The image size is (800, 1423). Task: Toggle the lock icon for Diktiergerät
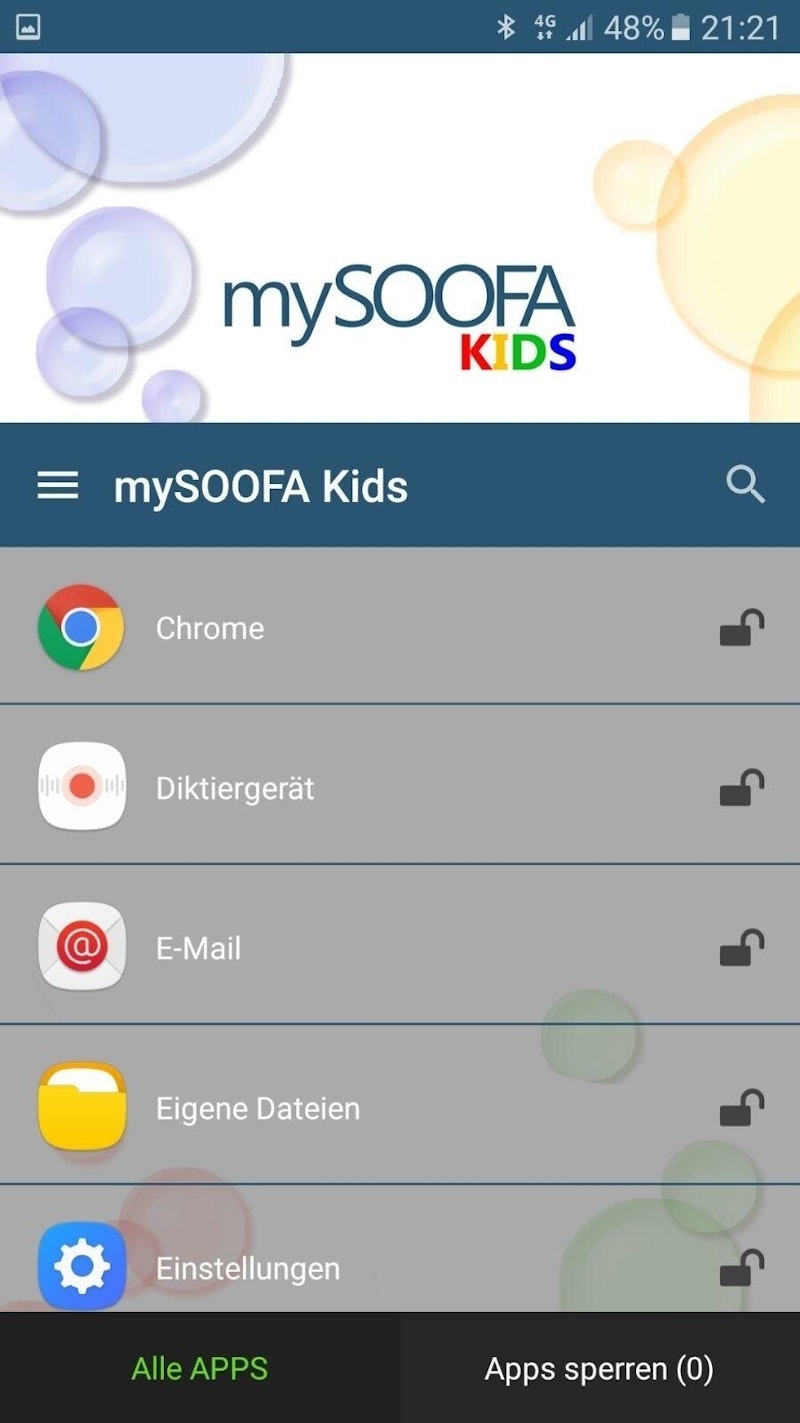coord(741,788)
